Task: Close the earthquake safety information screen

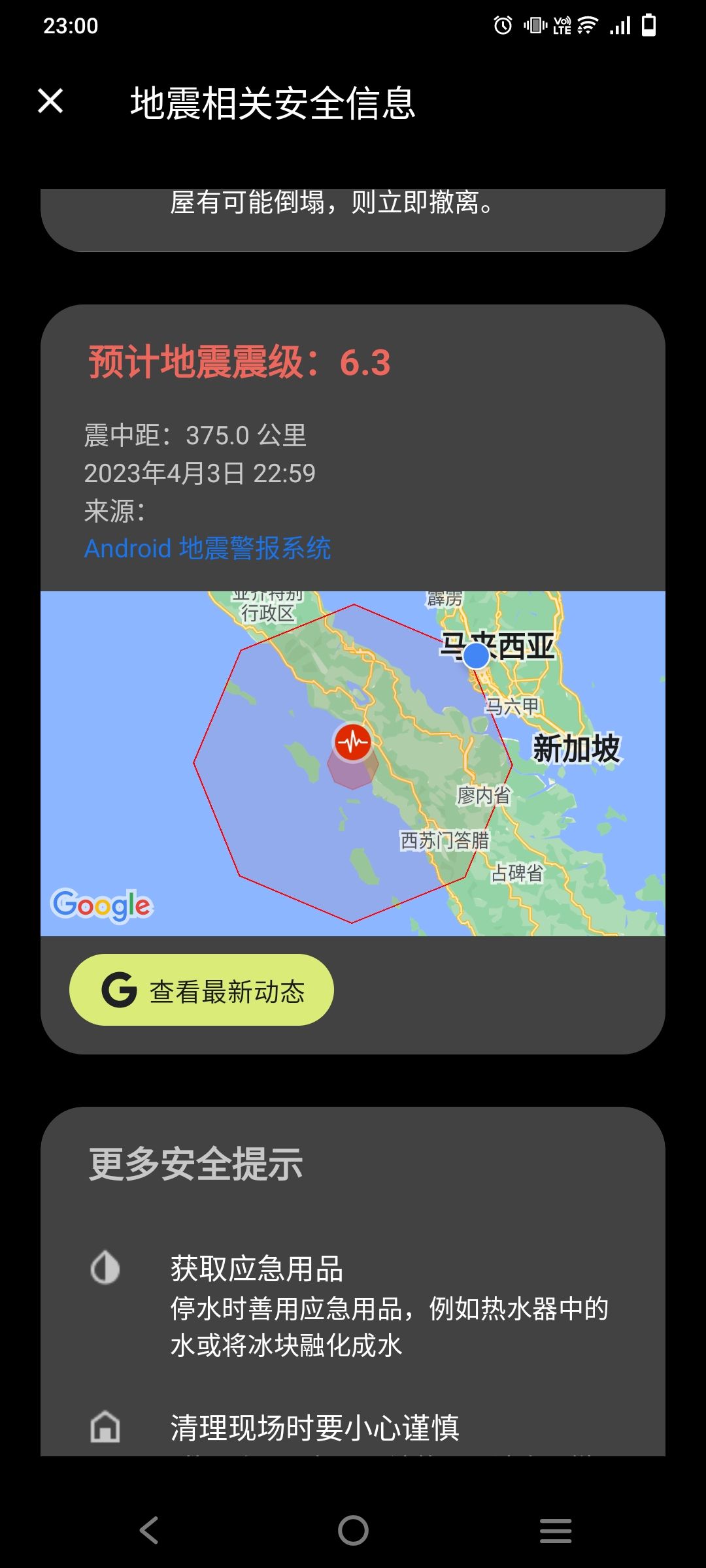Action: [x=50, y=101]
